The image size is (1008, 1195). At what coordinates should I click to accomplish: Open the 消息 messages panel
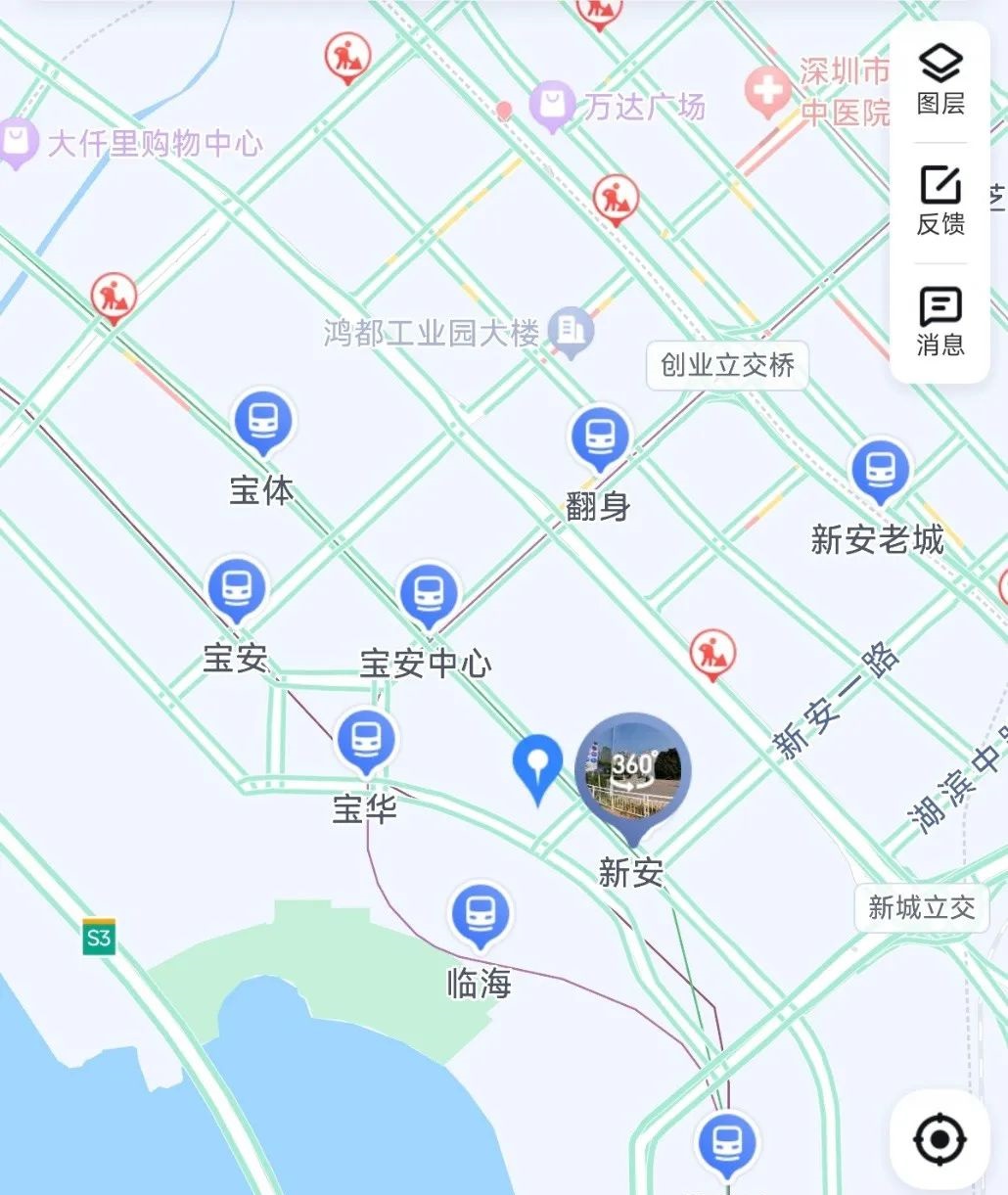(x=940, y=321)
